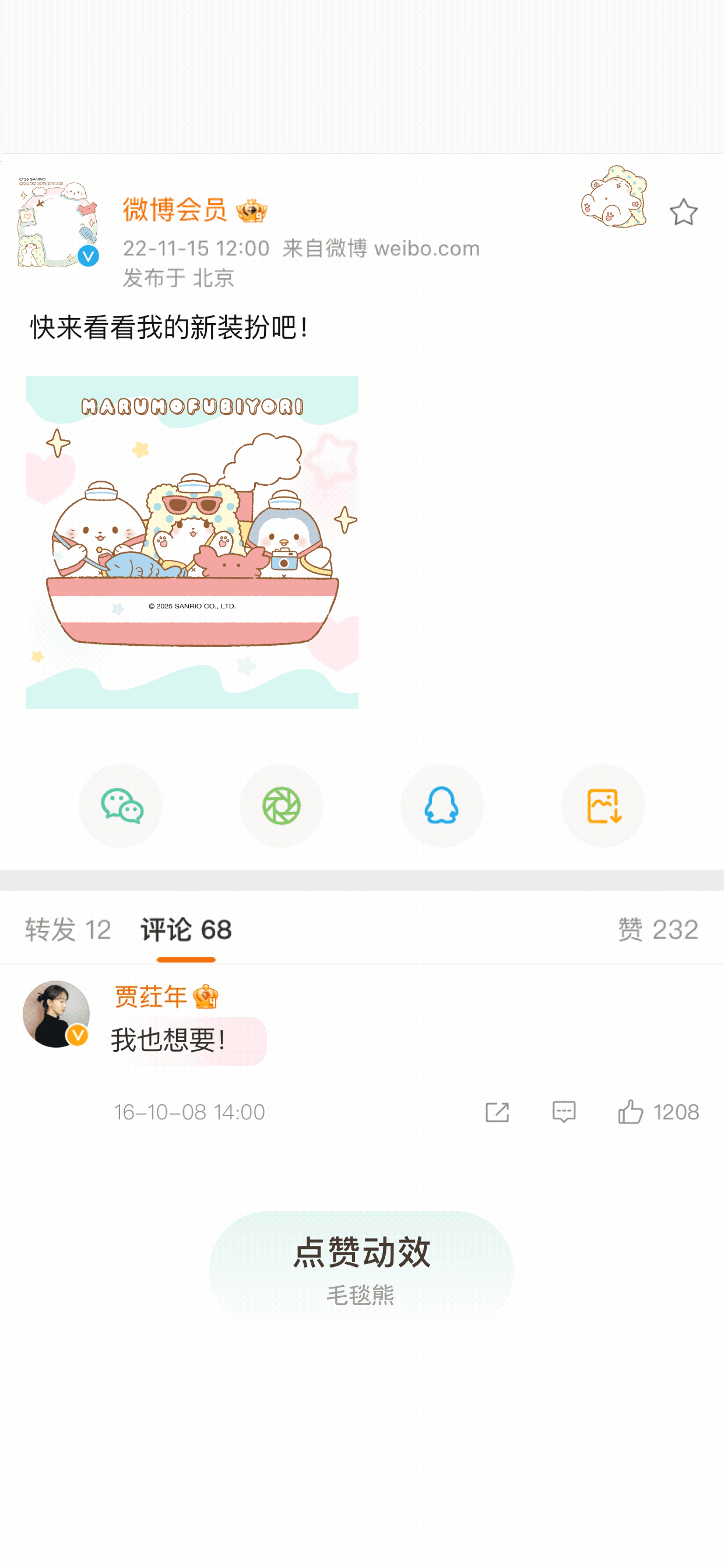The image size is (724, 1568).
Task: Click the orange V verification badge on poster avatar
Action: (89, 256)
